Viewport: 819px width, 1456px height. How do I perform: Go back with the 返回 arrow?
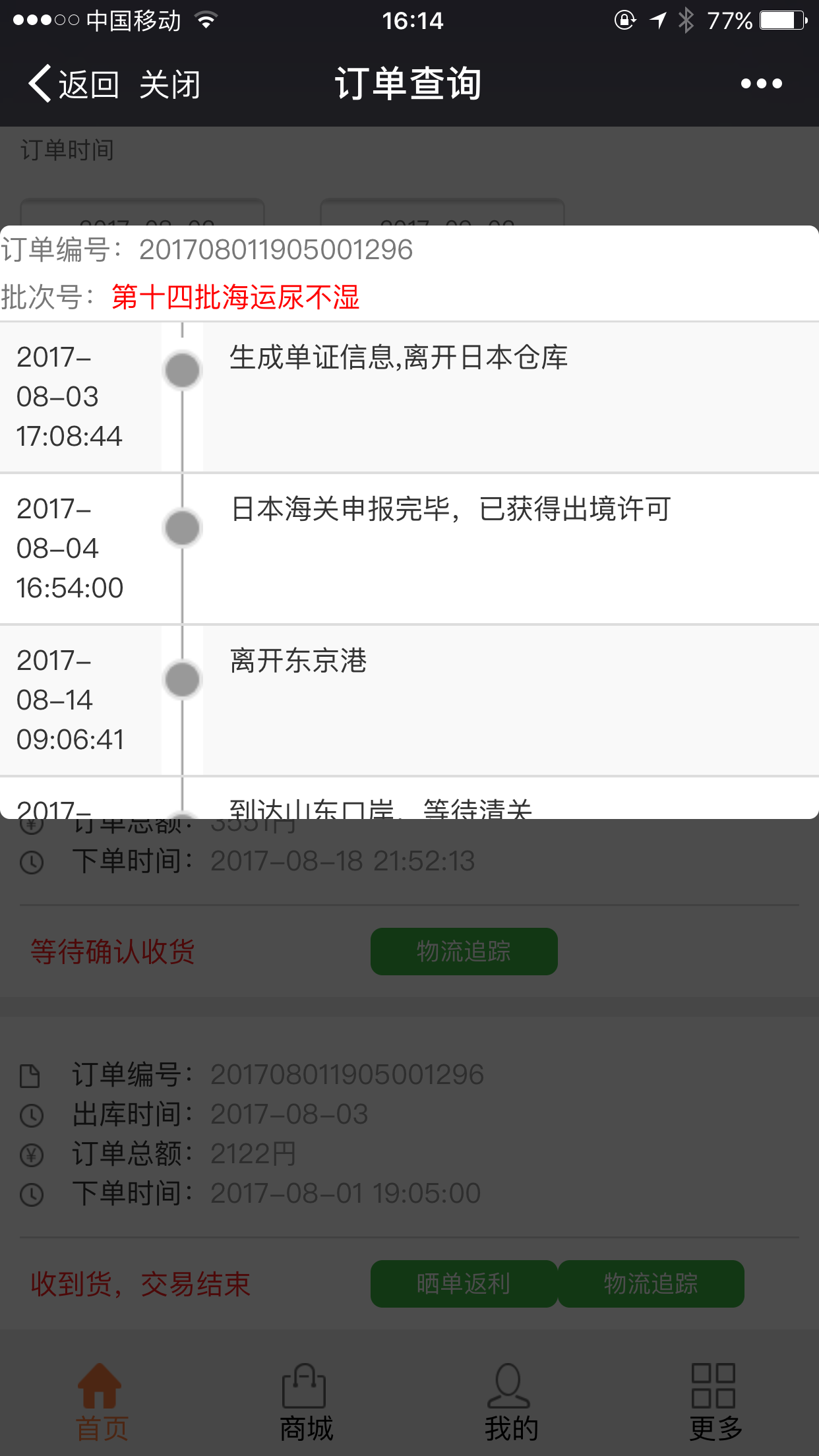pos(73,84)
